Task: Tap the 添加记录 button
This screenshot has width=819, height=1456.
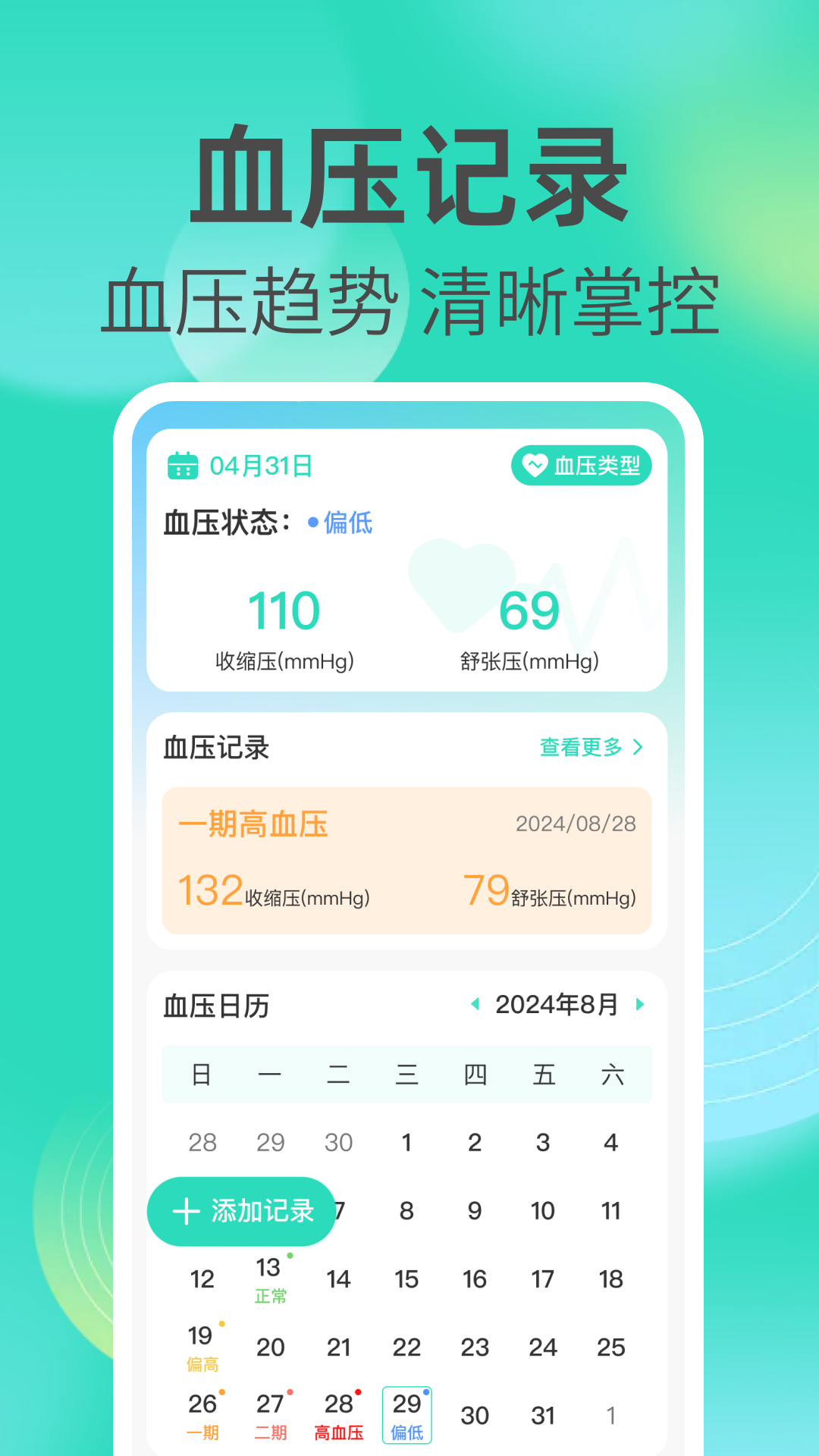Action: (241, 1211)
